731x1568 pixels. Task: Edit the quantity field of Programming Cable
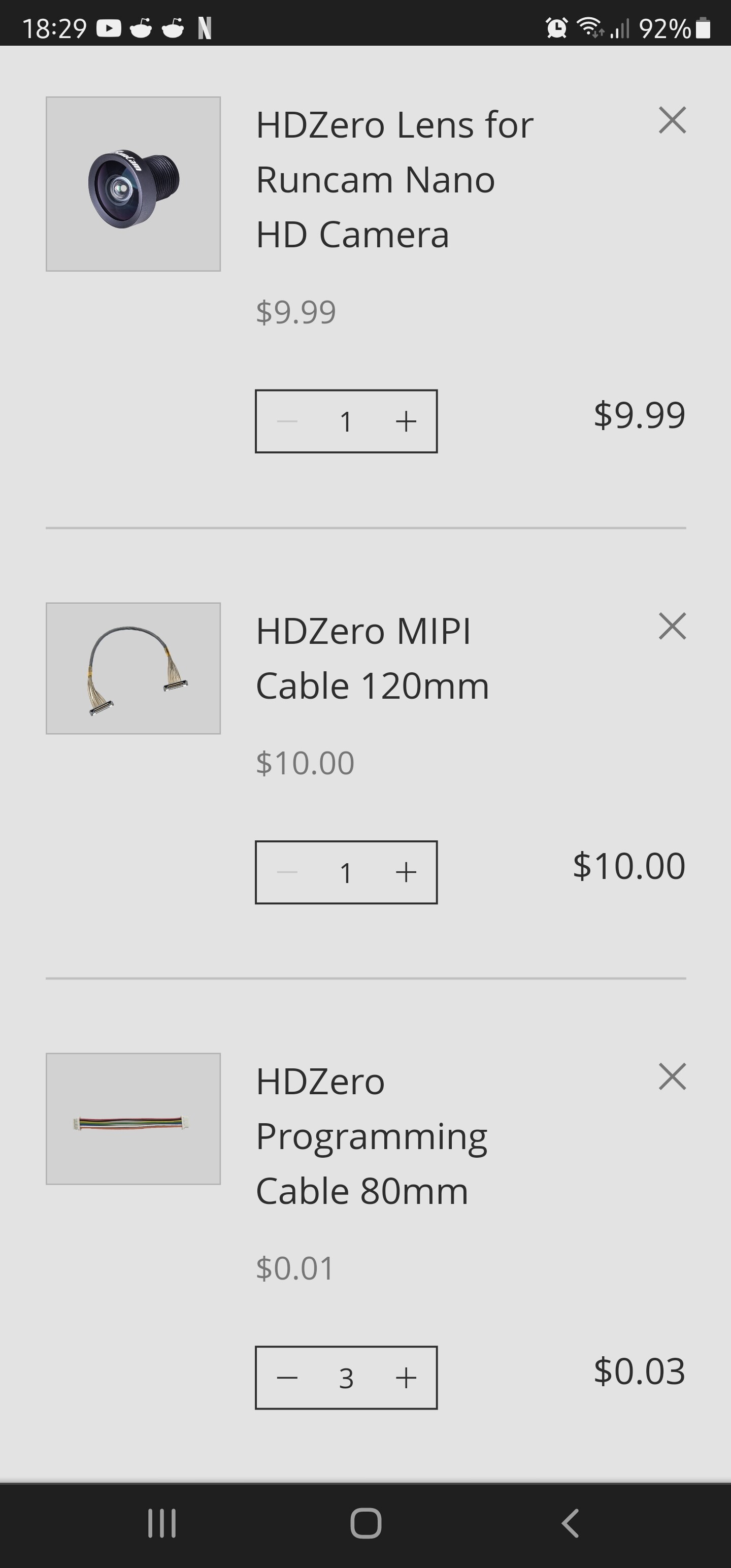(346, 1378)
